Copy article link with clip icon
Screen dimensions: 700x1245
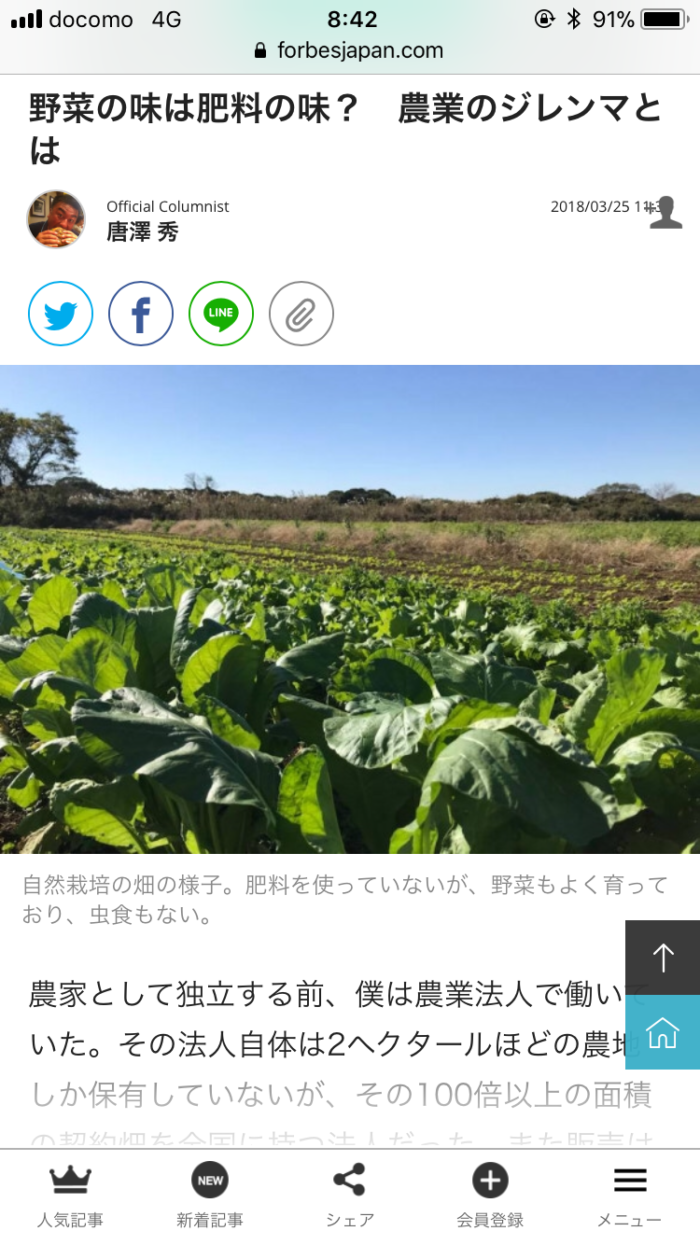pos(301,314)
